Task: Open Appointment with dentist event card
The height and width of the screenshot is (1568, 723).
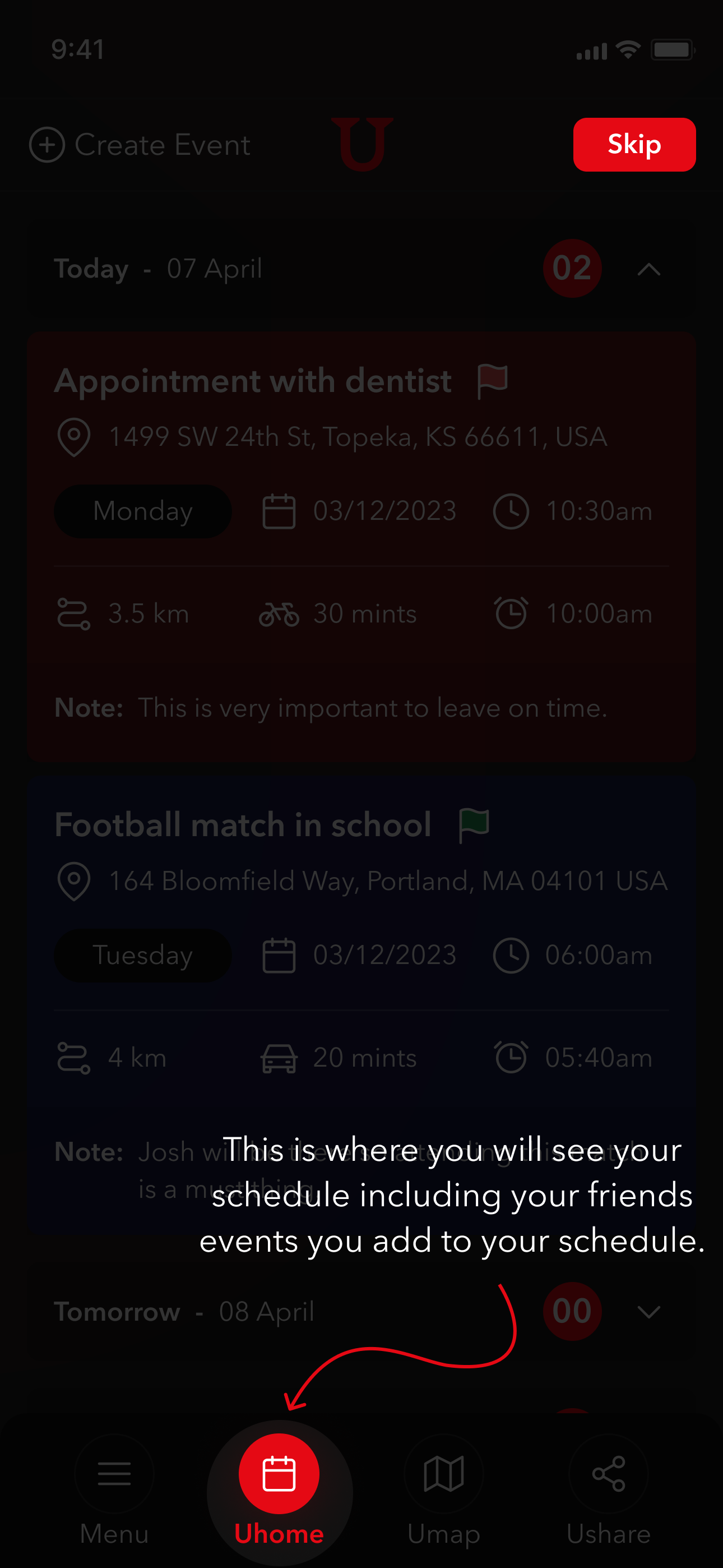Action: pos(361,547)
